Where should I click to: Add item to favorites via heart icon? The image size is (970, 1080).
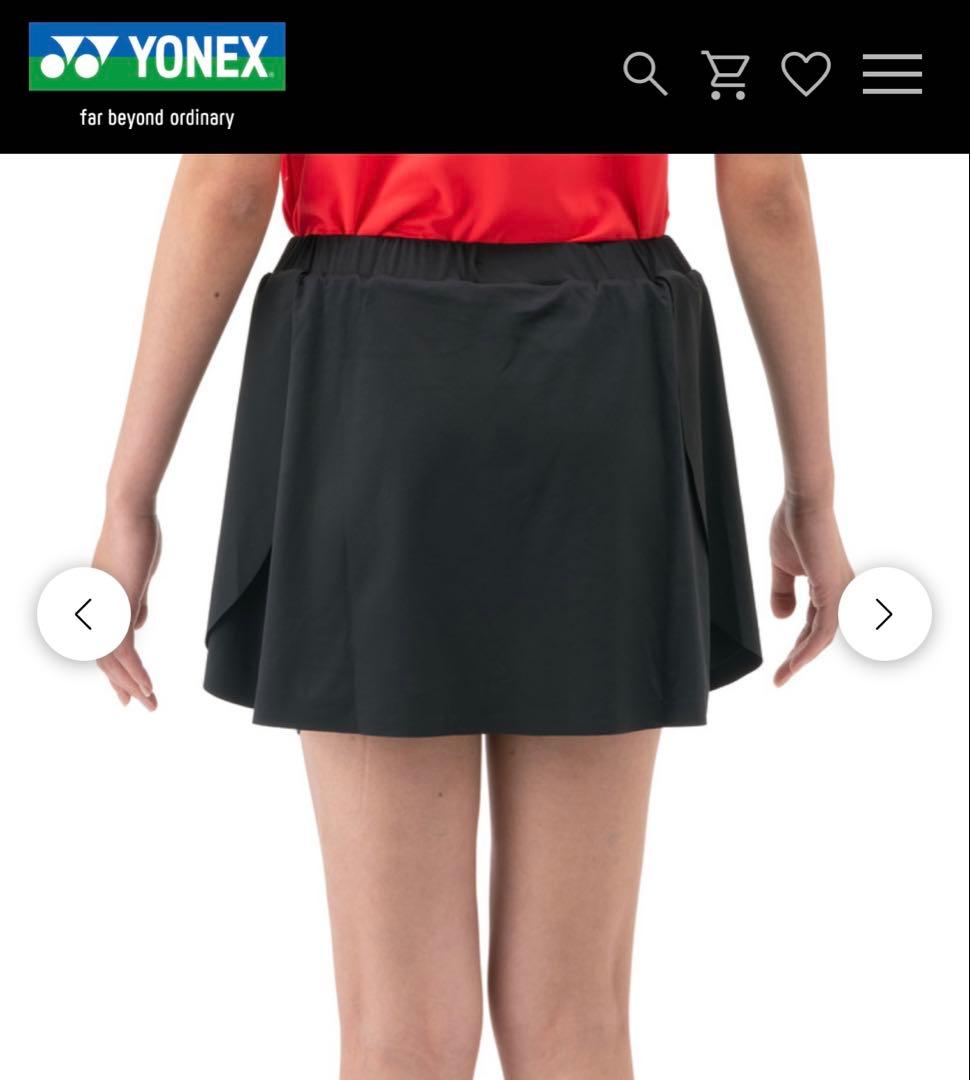[x=808, y=75]
